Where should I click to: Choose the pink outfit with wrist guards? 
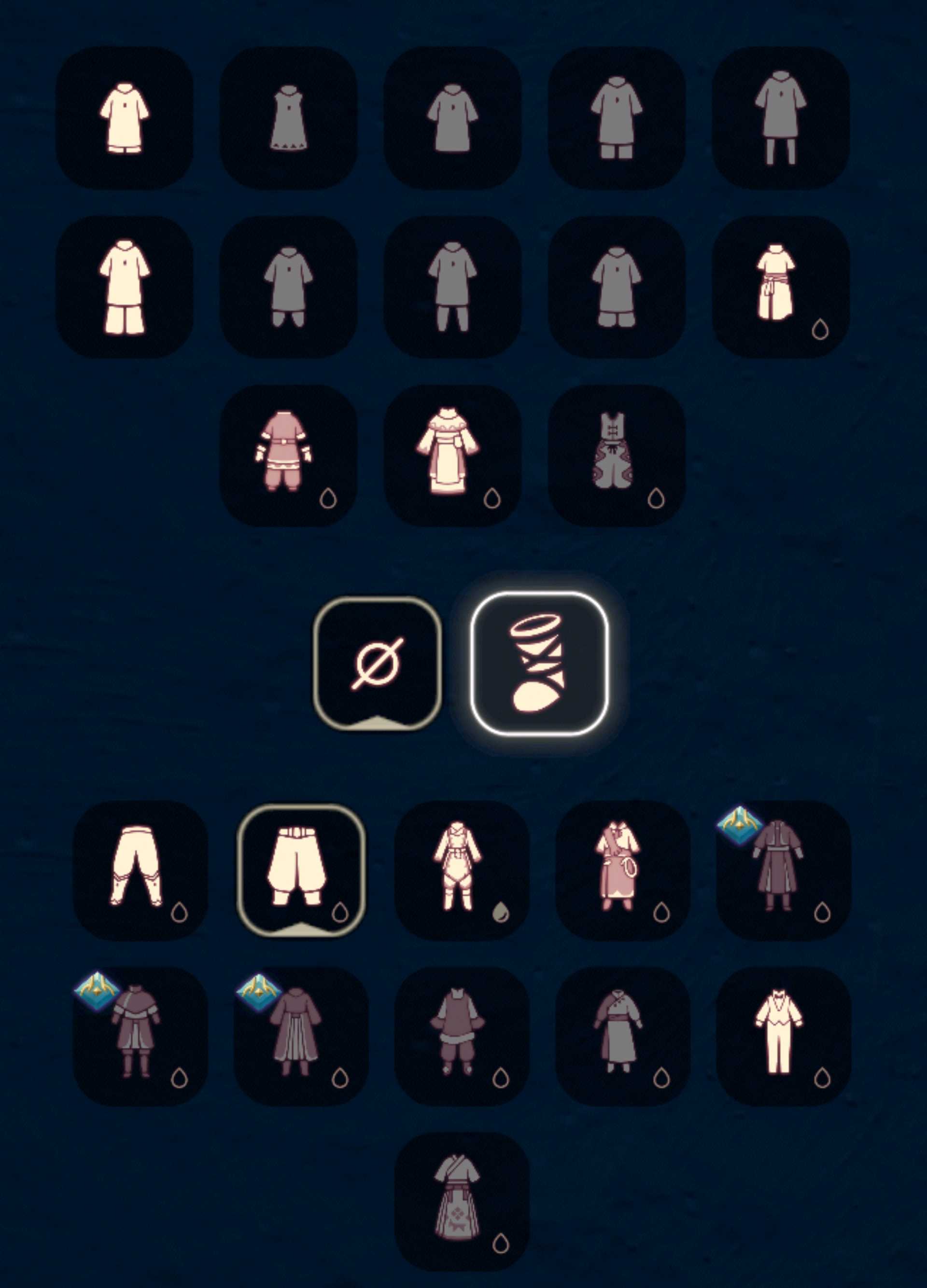tap(288, 456)
